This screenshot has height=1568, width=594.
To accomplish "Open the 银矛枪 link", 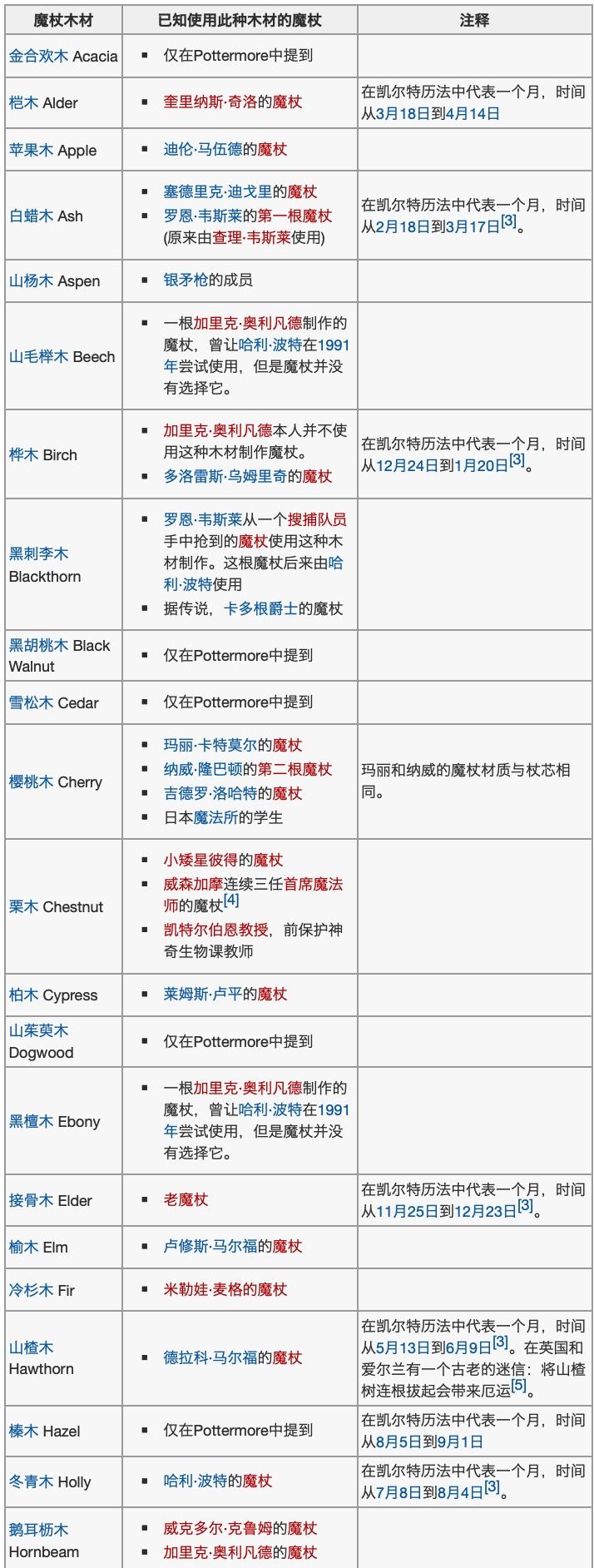I will pos(186,280).
